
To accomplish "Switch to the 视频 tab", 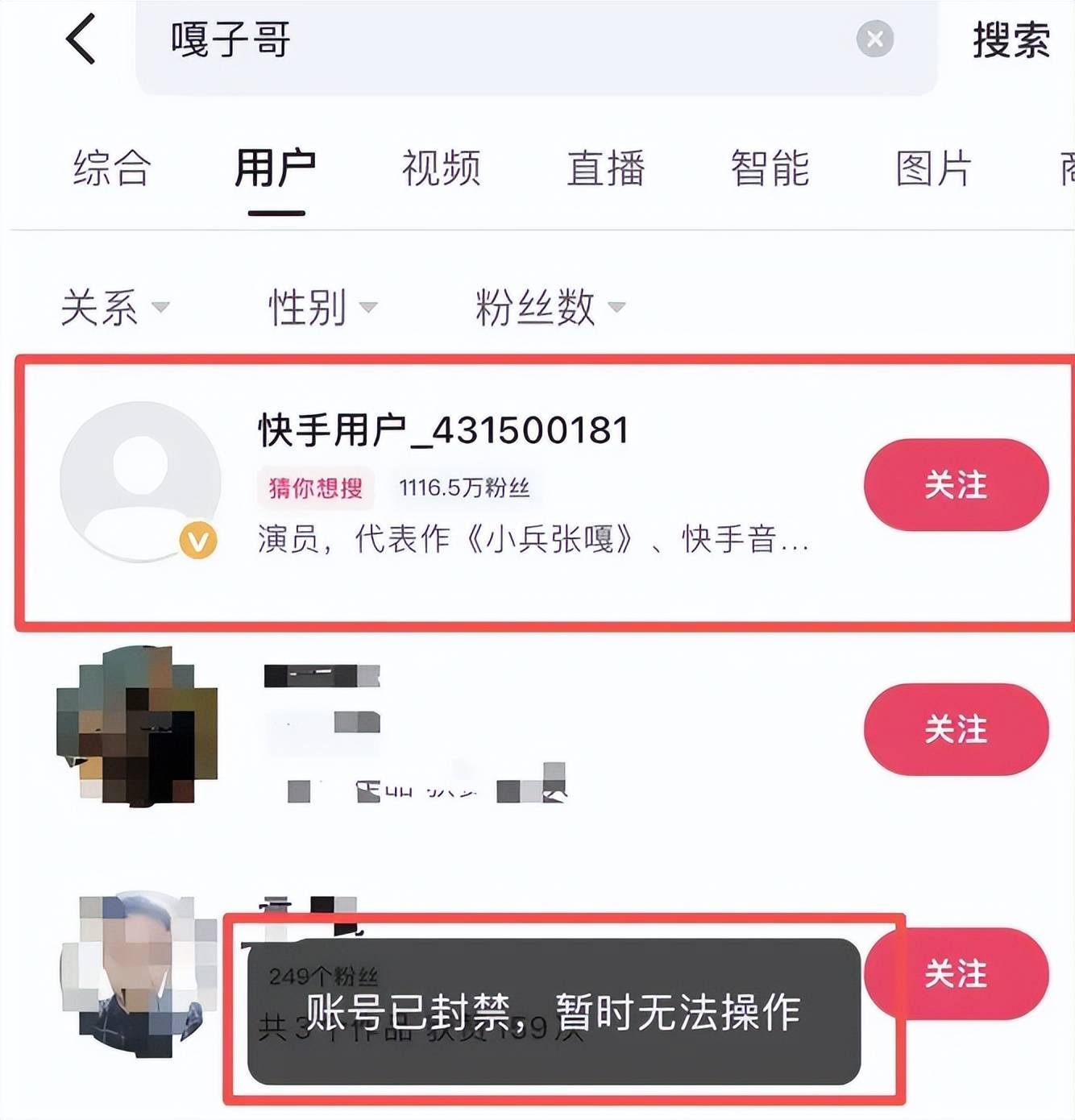I will point(439,168).
